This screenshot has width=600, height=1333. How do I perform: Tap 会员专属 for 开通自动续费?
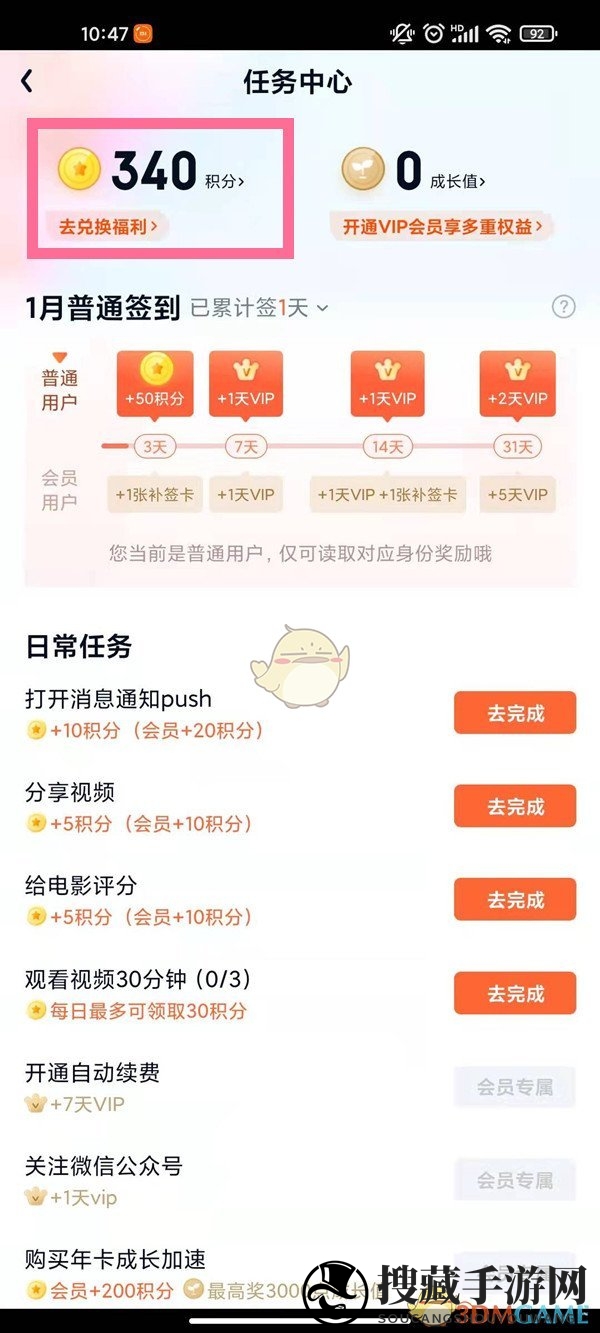pyautogui.click(x=515, y=1086)
